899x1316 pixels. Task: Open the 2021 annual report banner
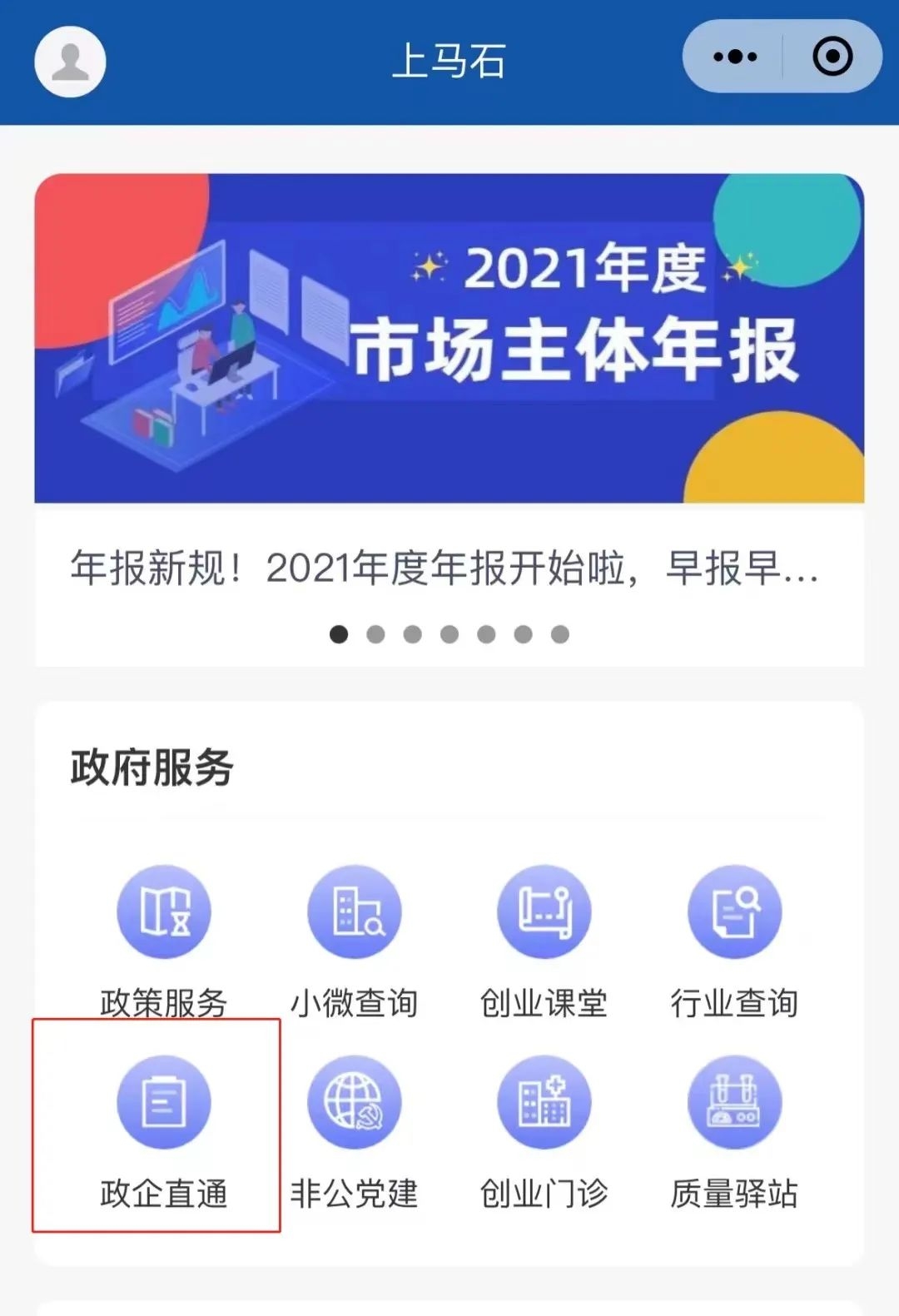449,337
